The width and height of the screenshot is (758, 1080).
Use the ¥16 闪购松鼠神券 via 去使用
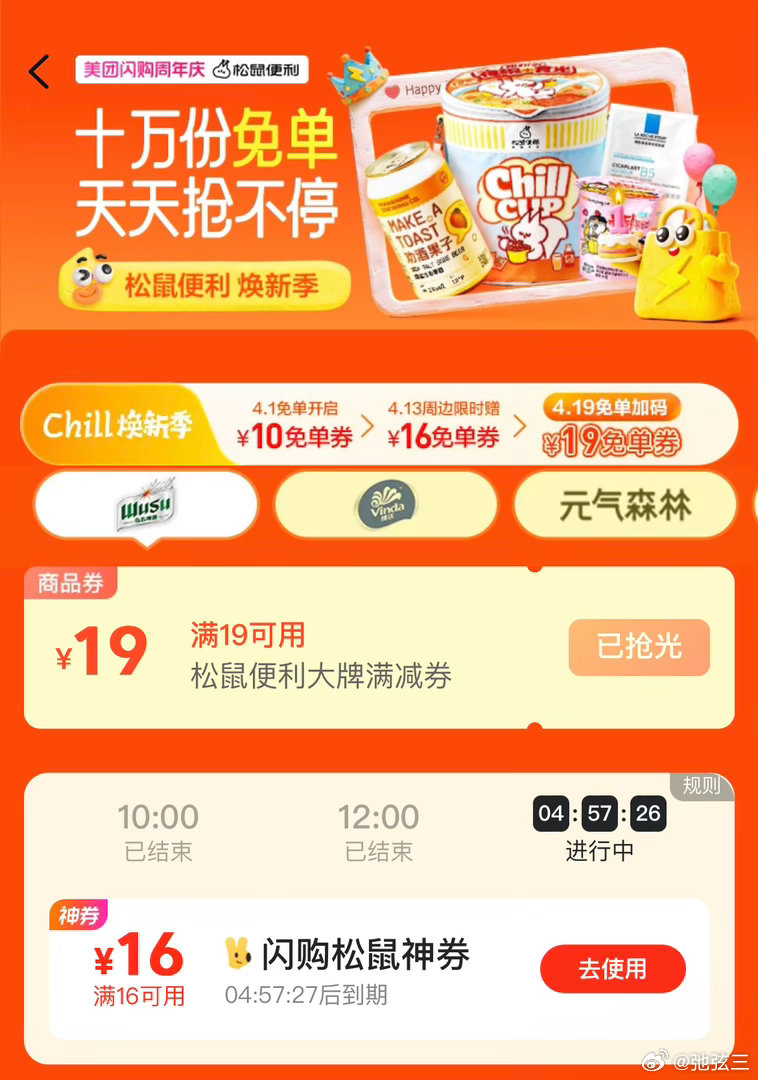pyautogui.click(x=613, y=968)
